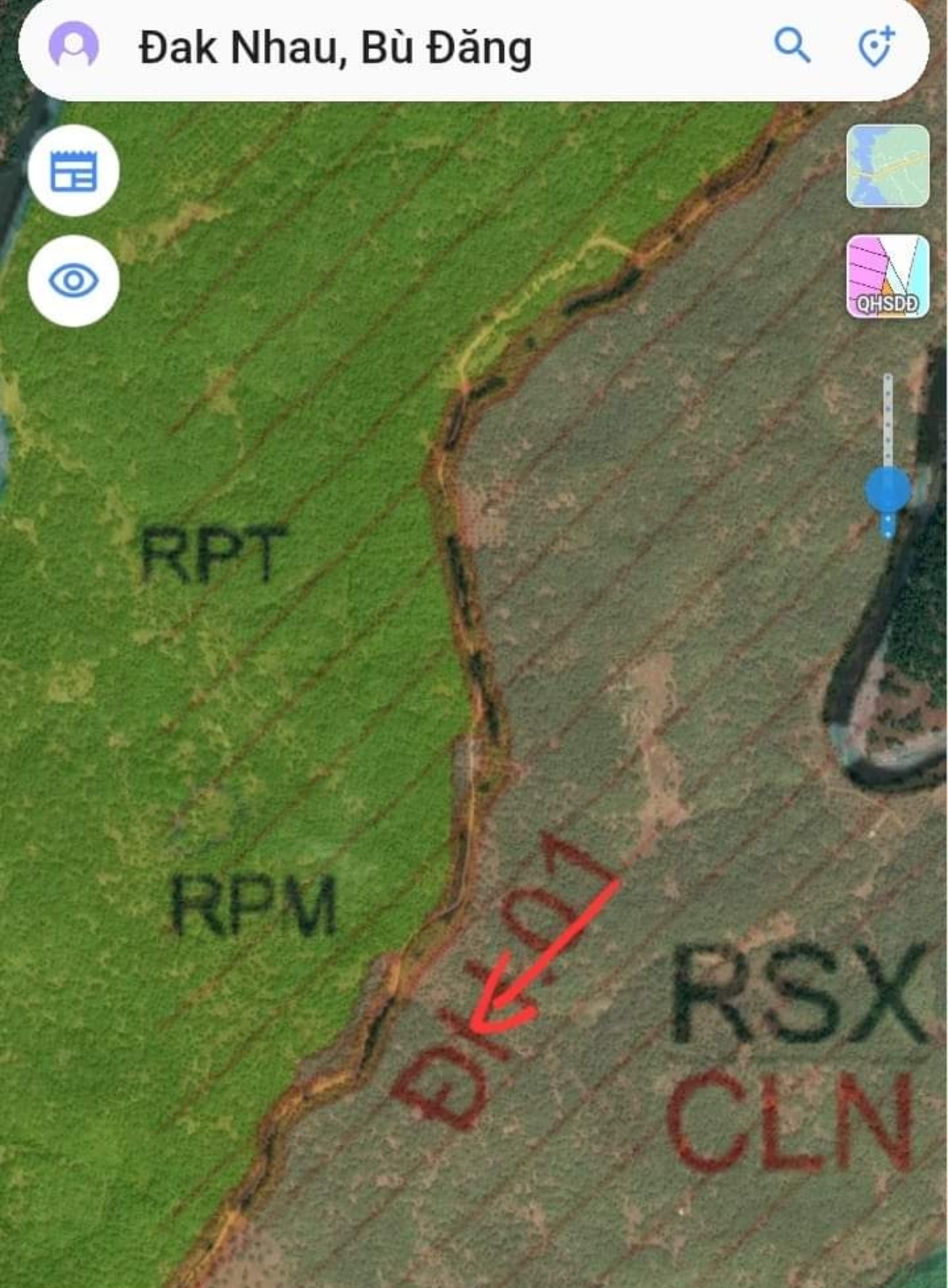Select the QHSDĐ planning layer
The height and width of the screenshot is (1288, 948).
tap(887, 276)
